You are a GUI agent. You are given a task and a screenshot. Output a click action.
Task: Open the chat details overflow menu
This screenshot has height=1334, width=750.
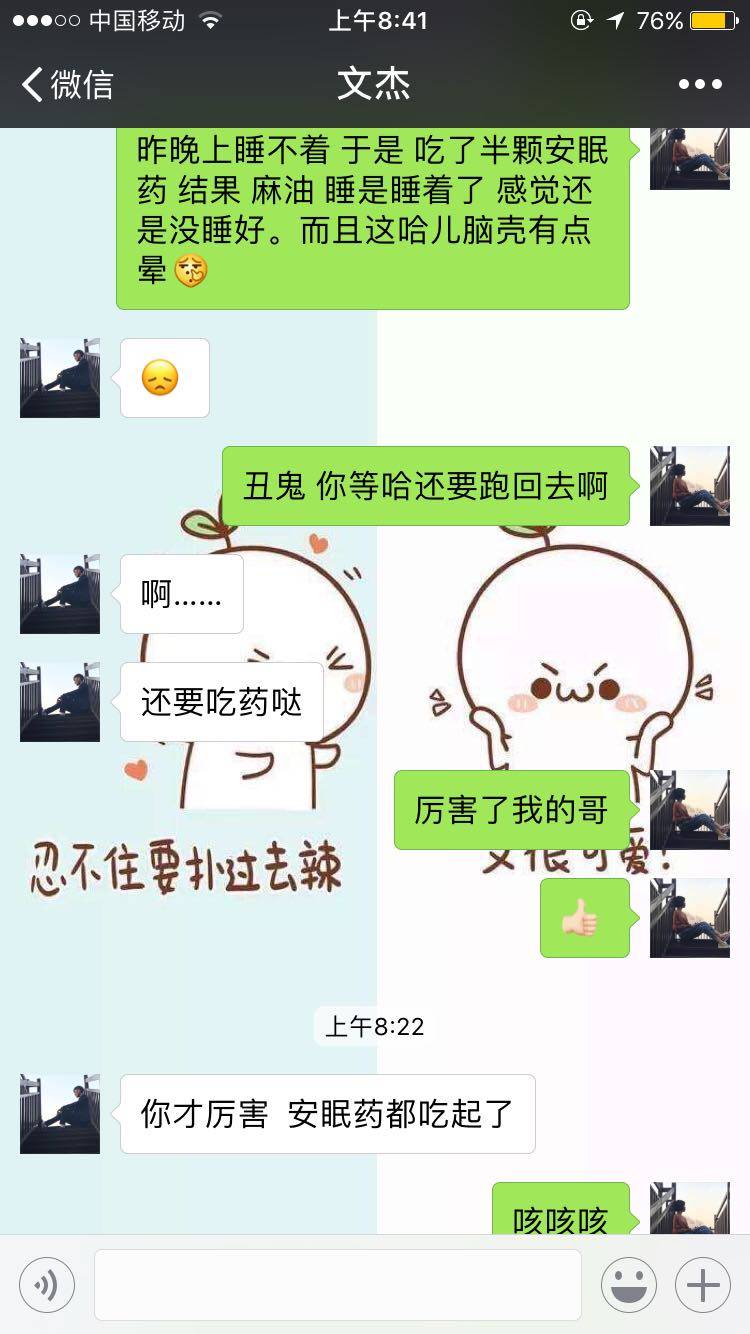pyautogui.click(x=700, y=84)
